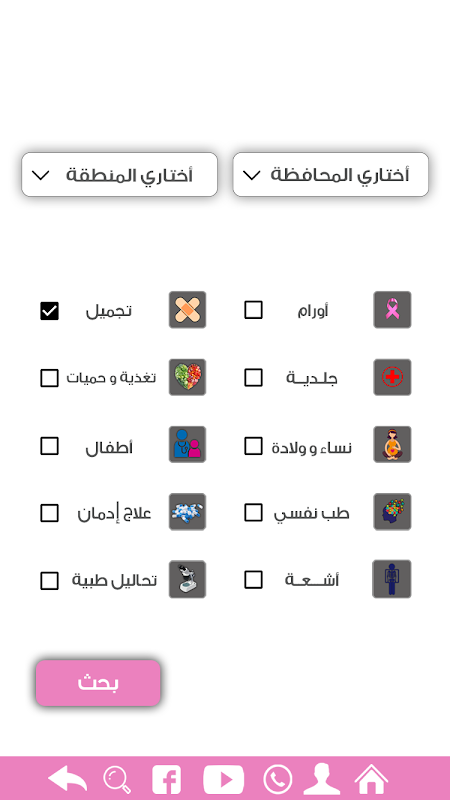This screenshot has height=800, width=450.
Task: Select the جلدية (dermatology) checkbox
Action: click(254, 378)
